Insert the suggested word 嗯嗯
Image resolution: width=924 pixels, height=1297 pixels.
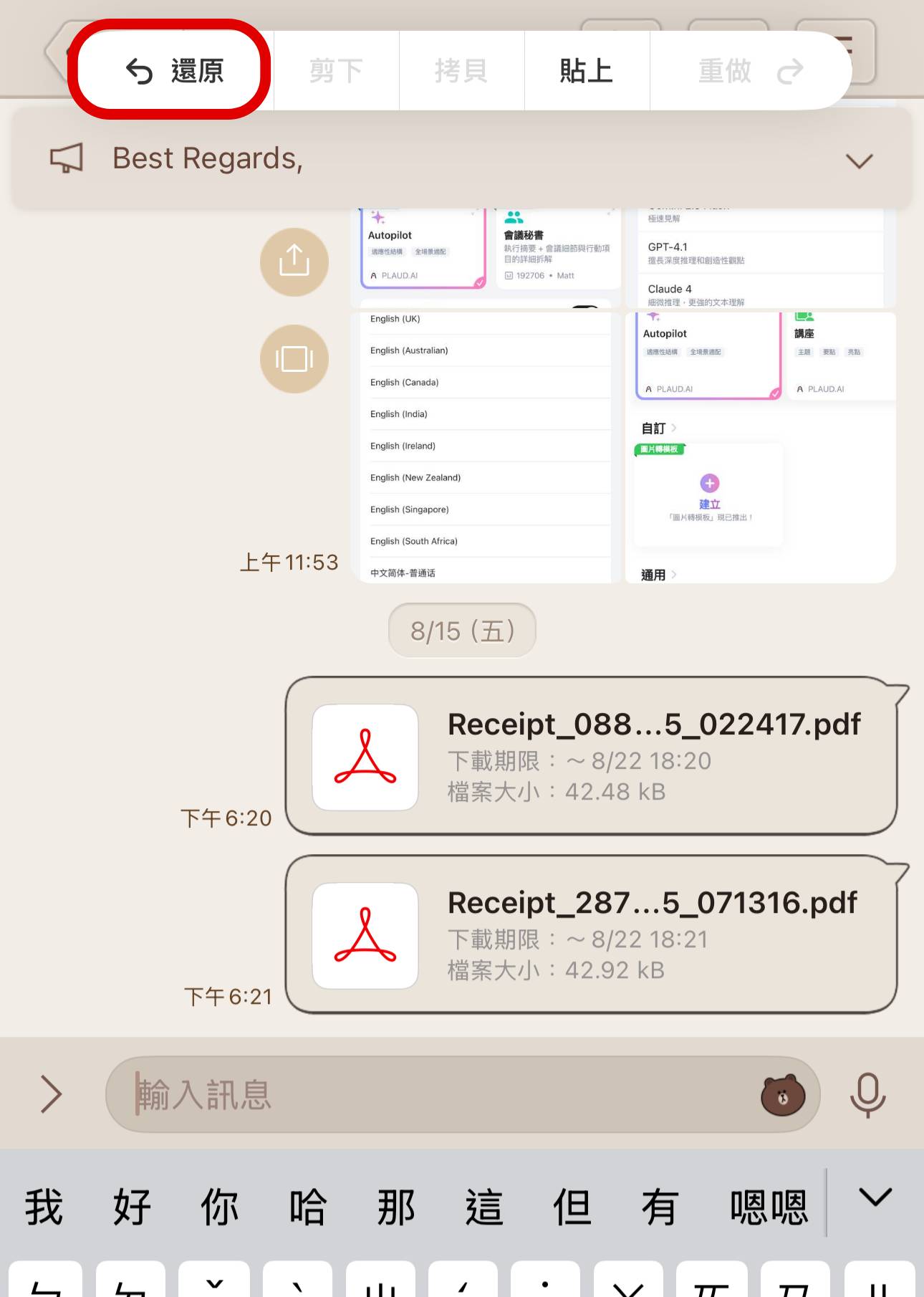769,1207
